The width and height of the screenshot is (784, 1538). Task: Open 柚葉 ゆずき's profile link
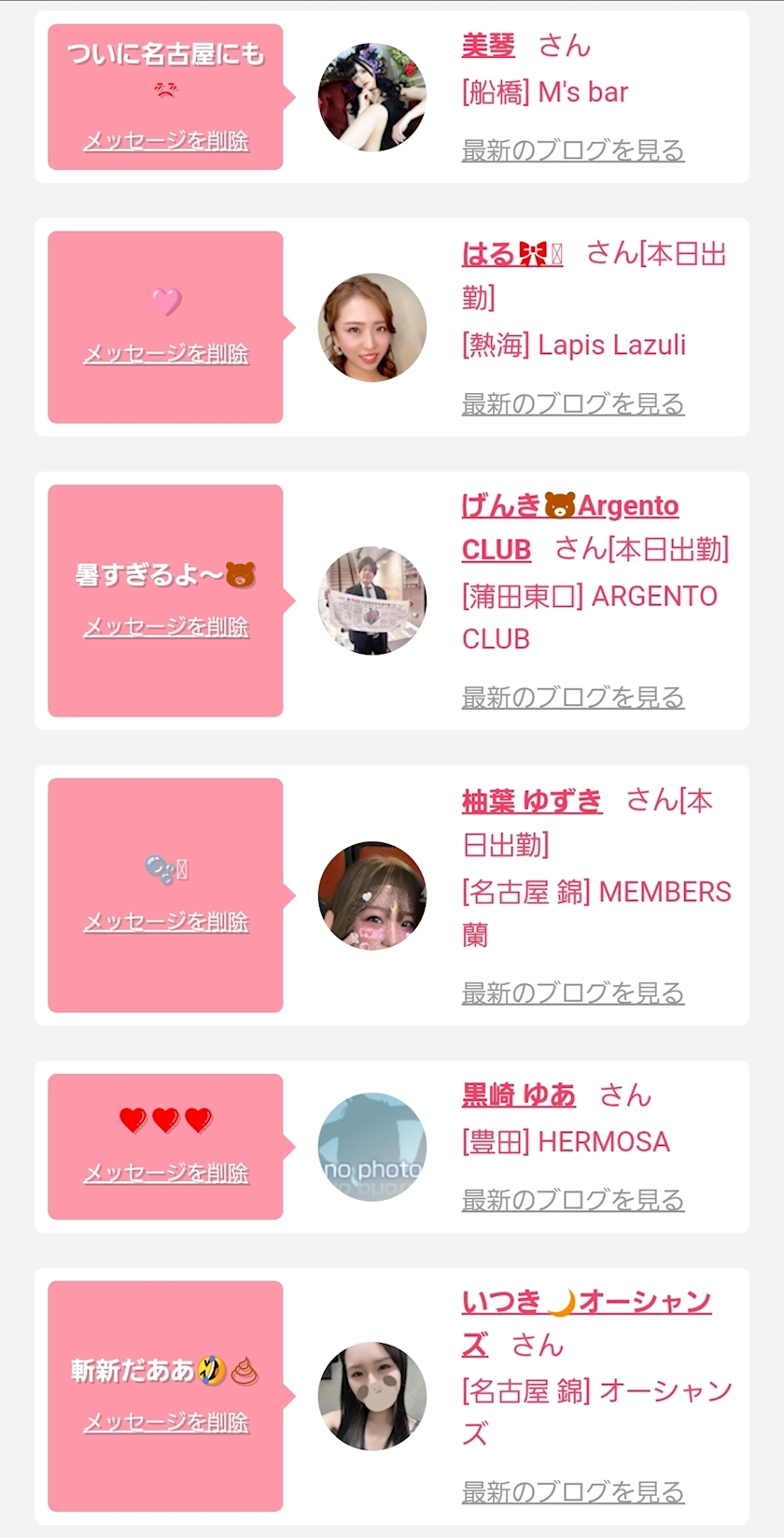point(532,801)
